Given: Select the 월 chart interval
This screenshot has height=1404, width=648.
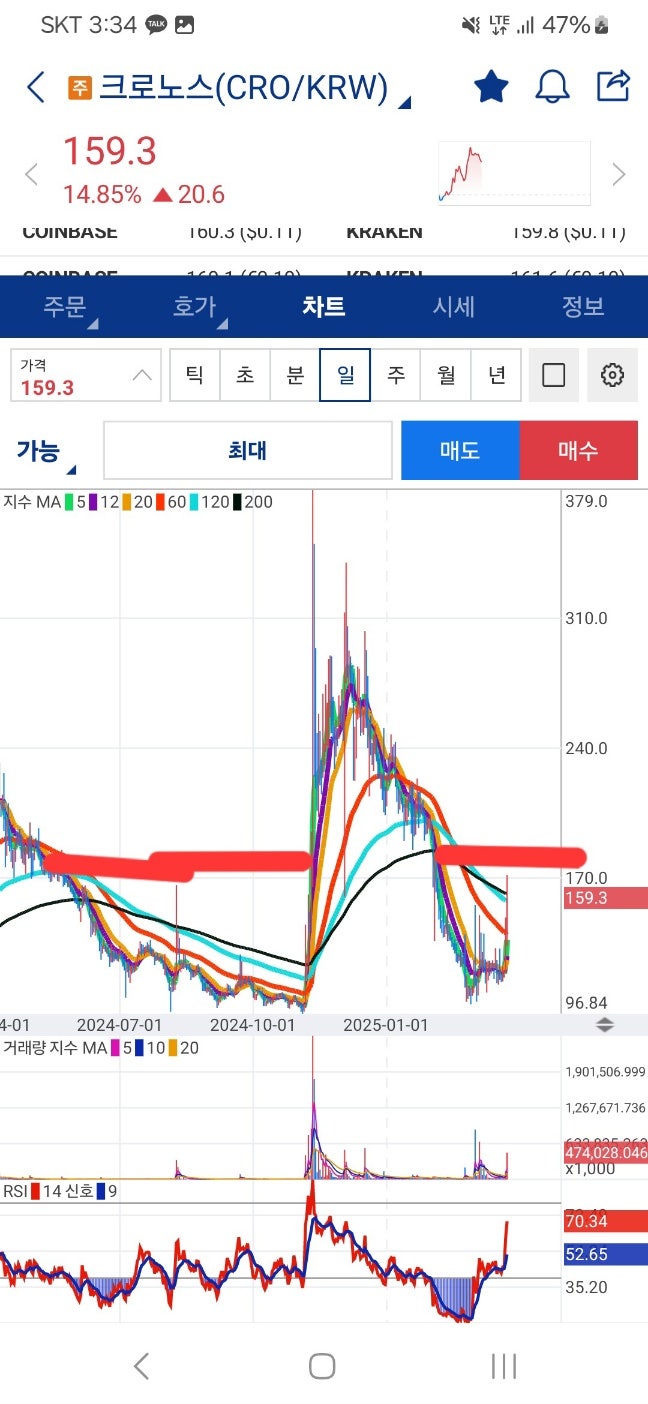Looking at the screenshot, I should pos(446,375).
